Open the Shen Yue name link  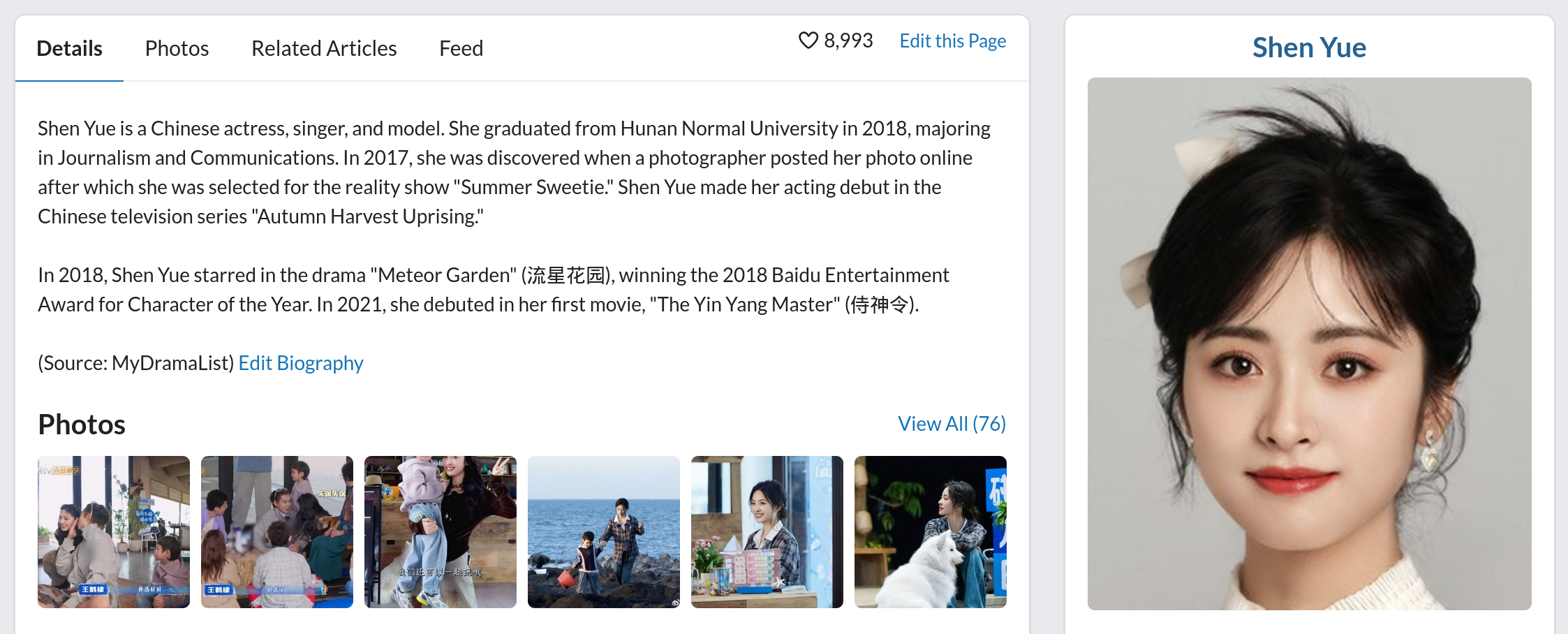[x=1308, y=47]
